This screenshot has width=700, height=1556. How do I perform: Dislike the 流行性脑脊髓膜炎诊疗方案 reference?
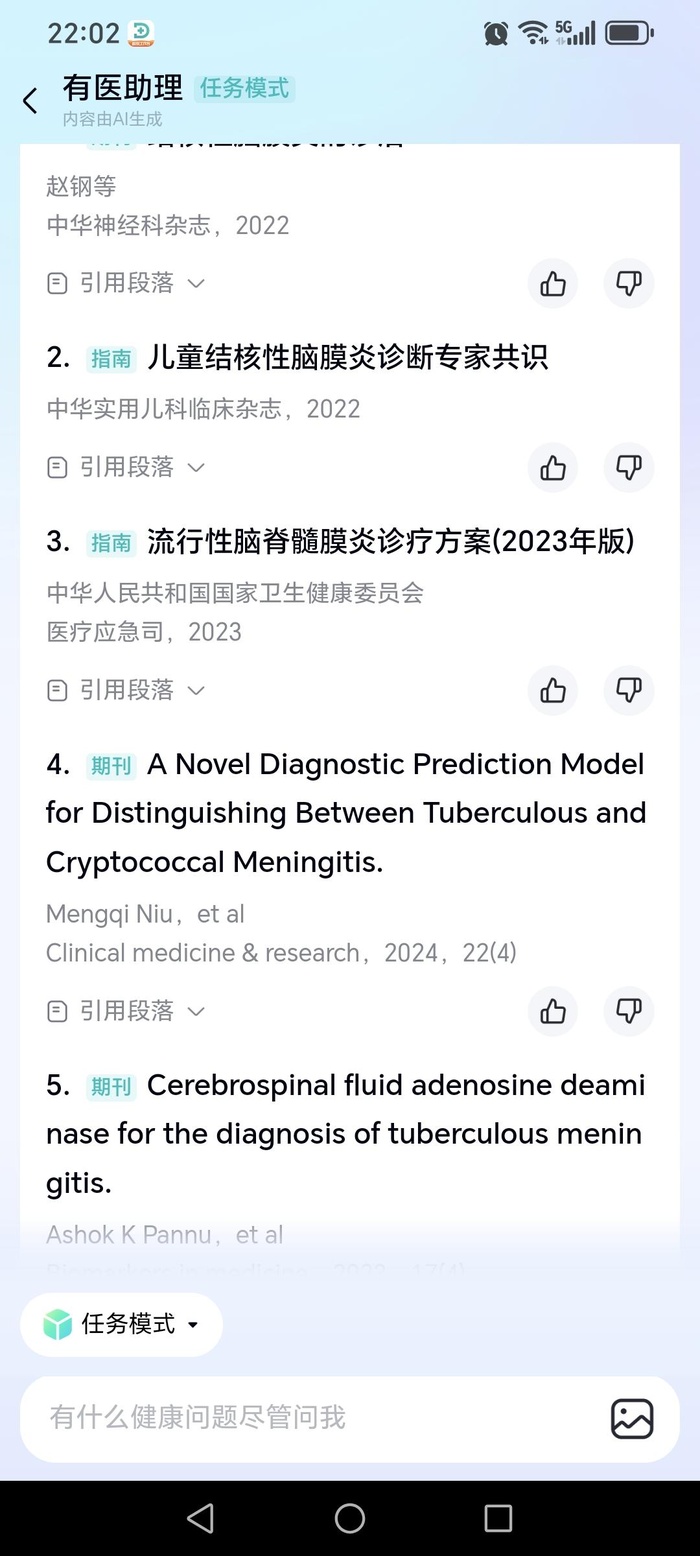(629, 691)
